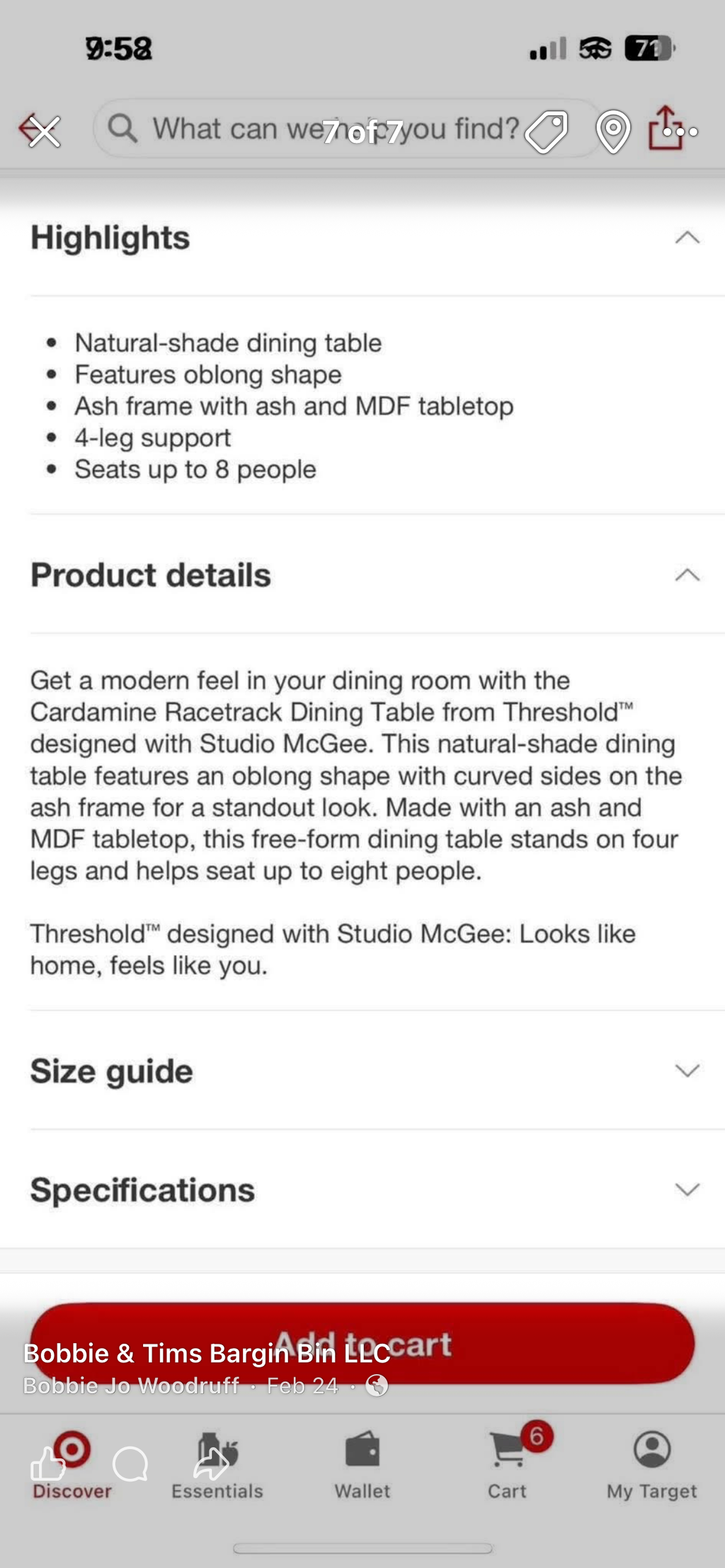Open the three-dot overflow menu
The height and width of the screenshot is (1568, 725).
[681, 132]
